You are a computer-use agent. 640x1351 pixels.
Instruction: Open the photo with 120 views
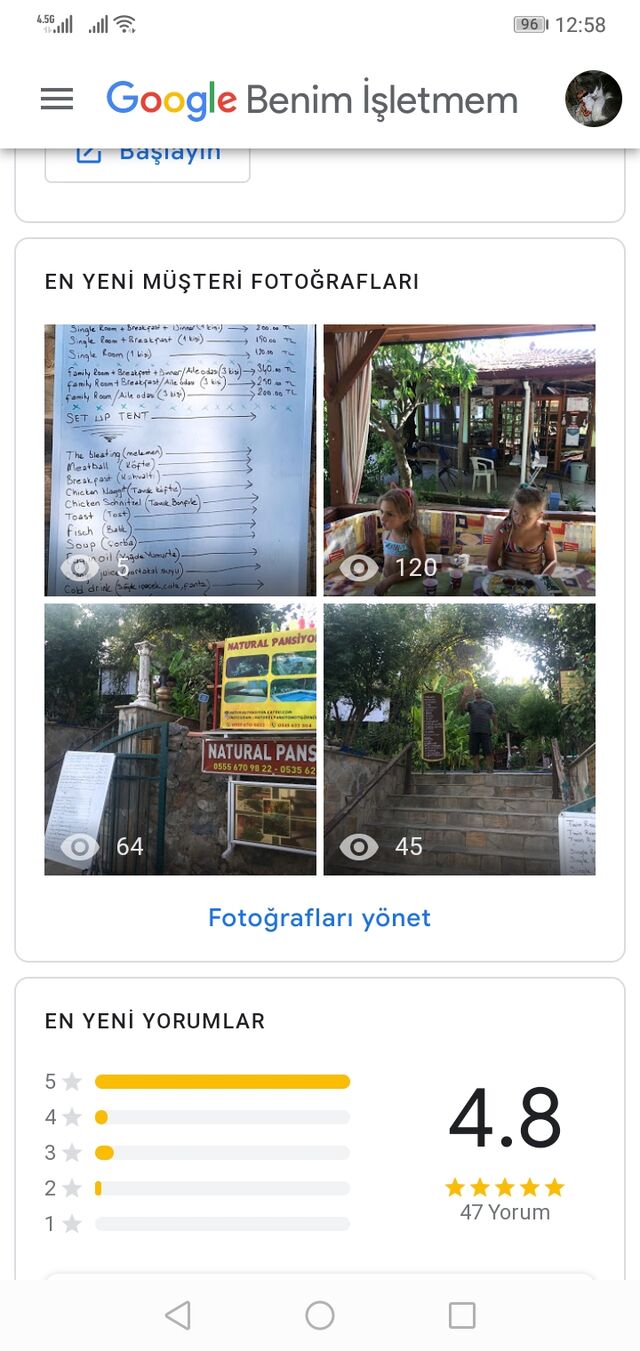pyautogui.click(x=459, y=460)
